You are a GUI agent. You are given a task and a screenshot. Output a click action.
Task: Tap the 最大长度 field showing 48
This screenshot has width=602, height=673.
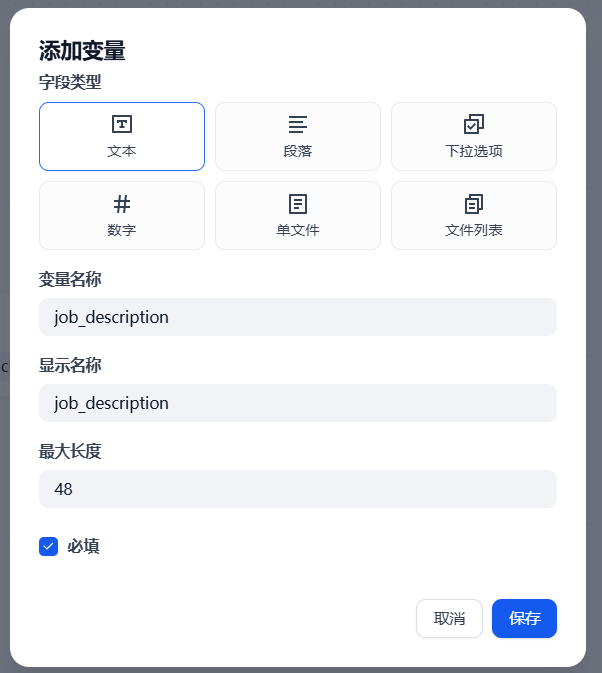297,489
